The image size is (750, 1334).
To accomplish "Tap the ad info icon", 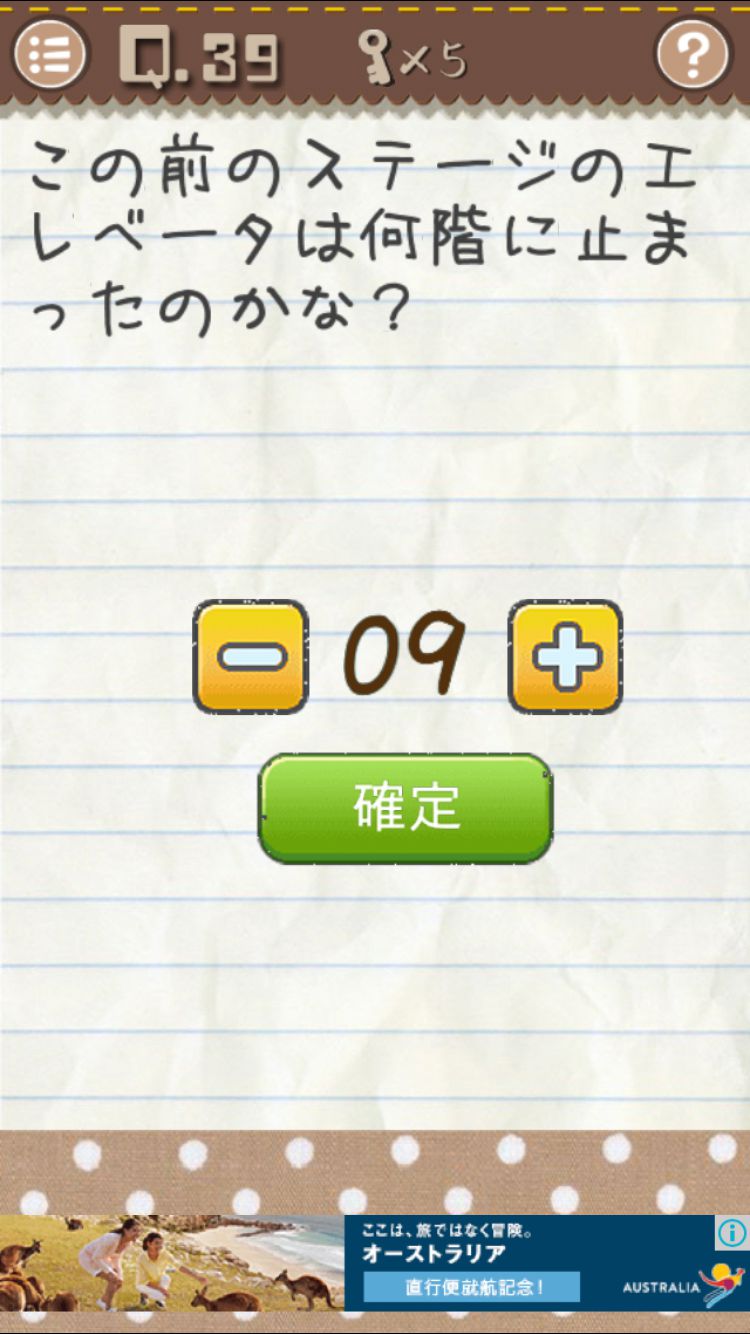I will pos(732,1232).
